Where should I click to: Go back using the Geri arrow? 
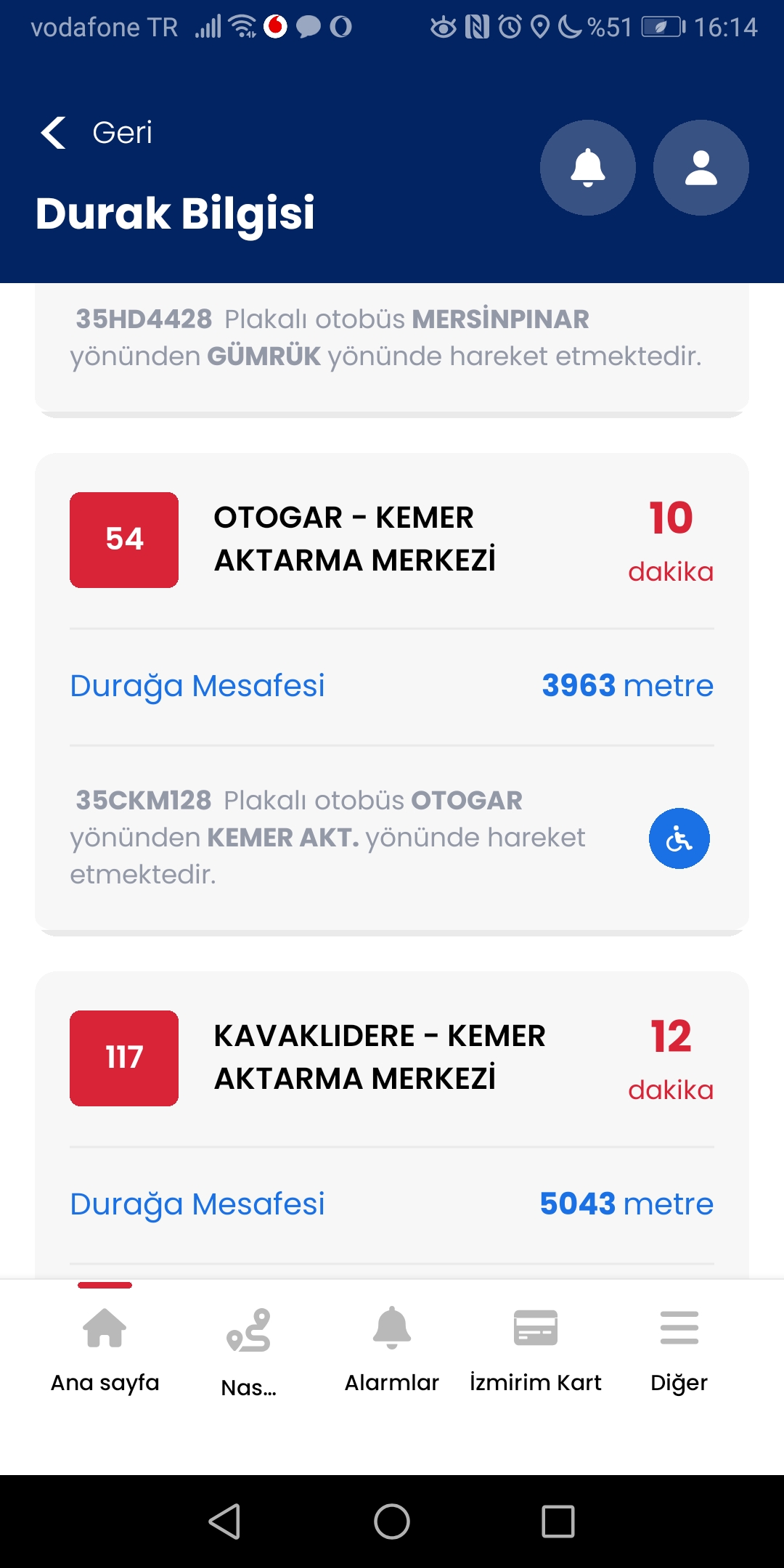point(54,133)
